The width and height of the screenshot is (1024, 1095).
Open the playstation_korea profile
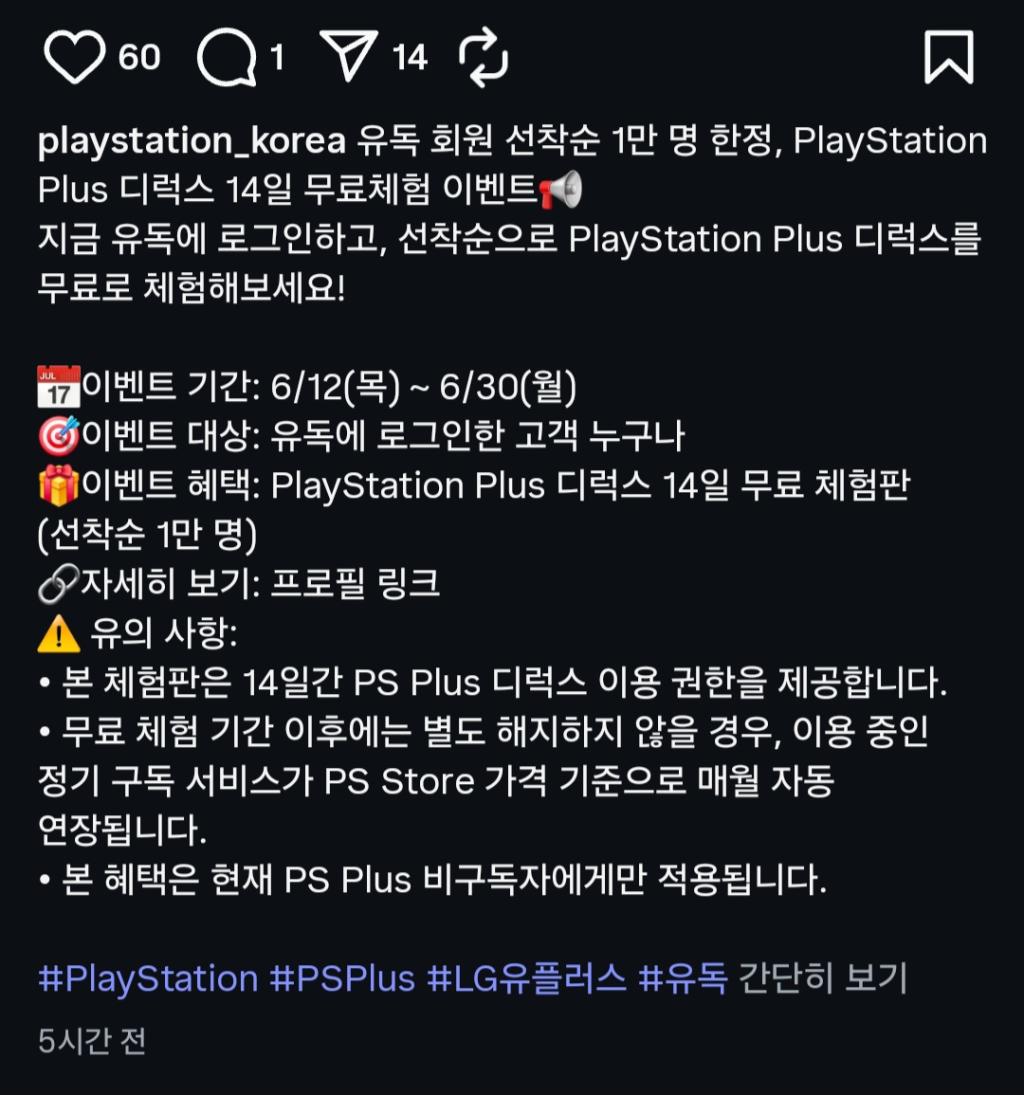pyautogui.click(x=192, y=142)
